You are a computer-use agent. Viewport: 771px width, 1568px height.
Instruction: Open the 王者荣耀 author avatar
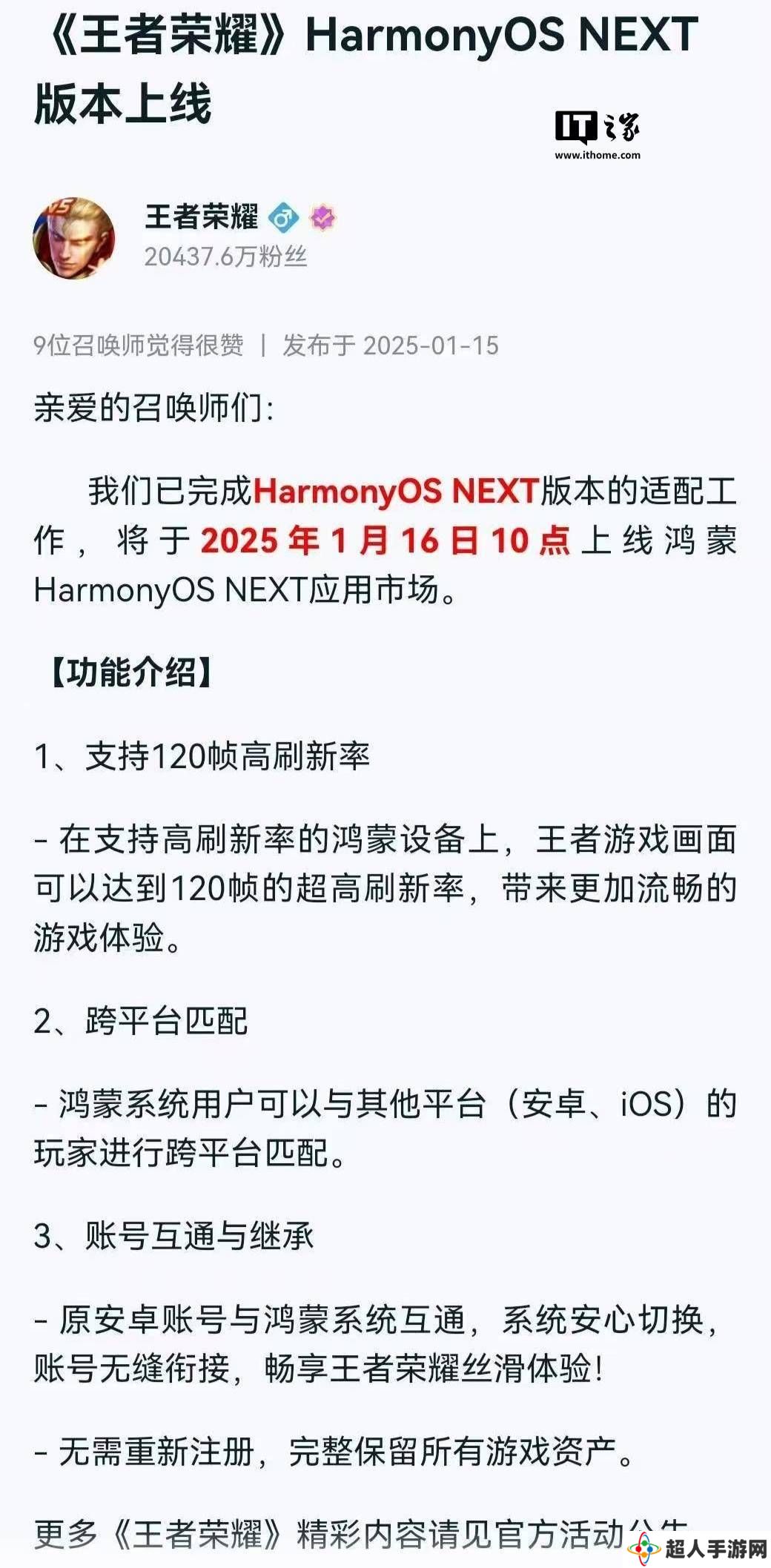[74, 238]
